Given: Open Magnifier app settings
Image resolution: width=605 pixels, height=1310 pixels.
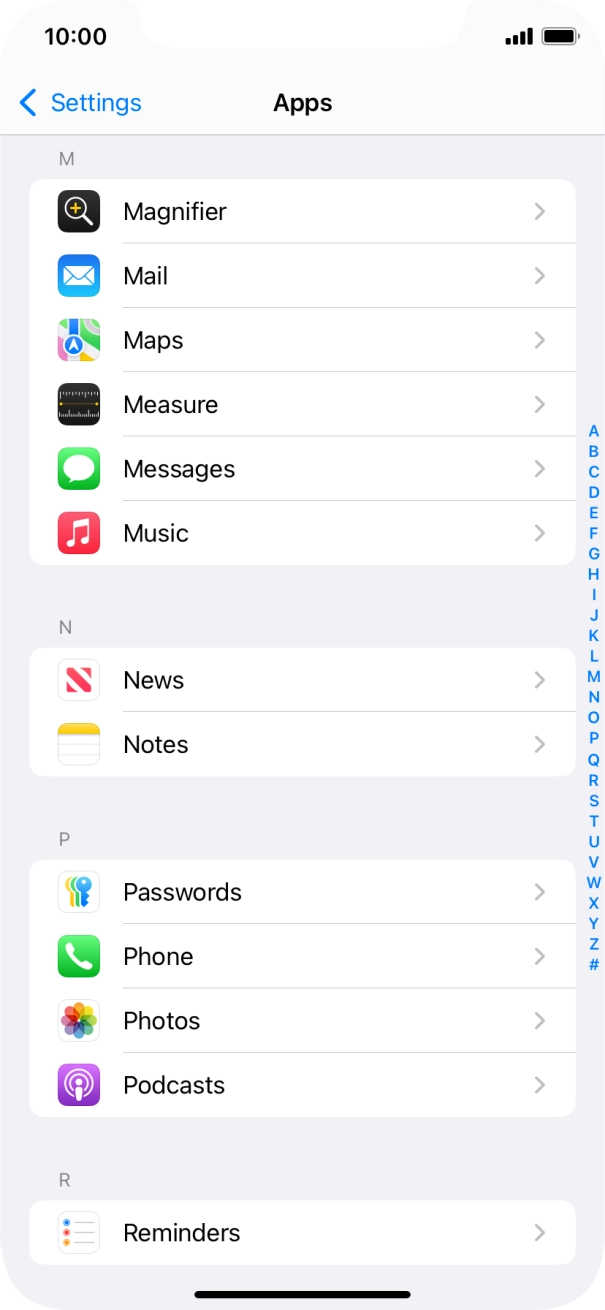Looking at the screenshot, I should click(x=302, y=212).
